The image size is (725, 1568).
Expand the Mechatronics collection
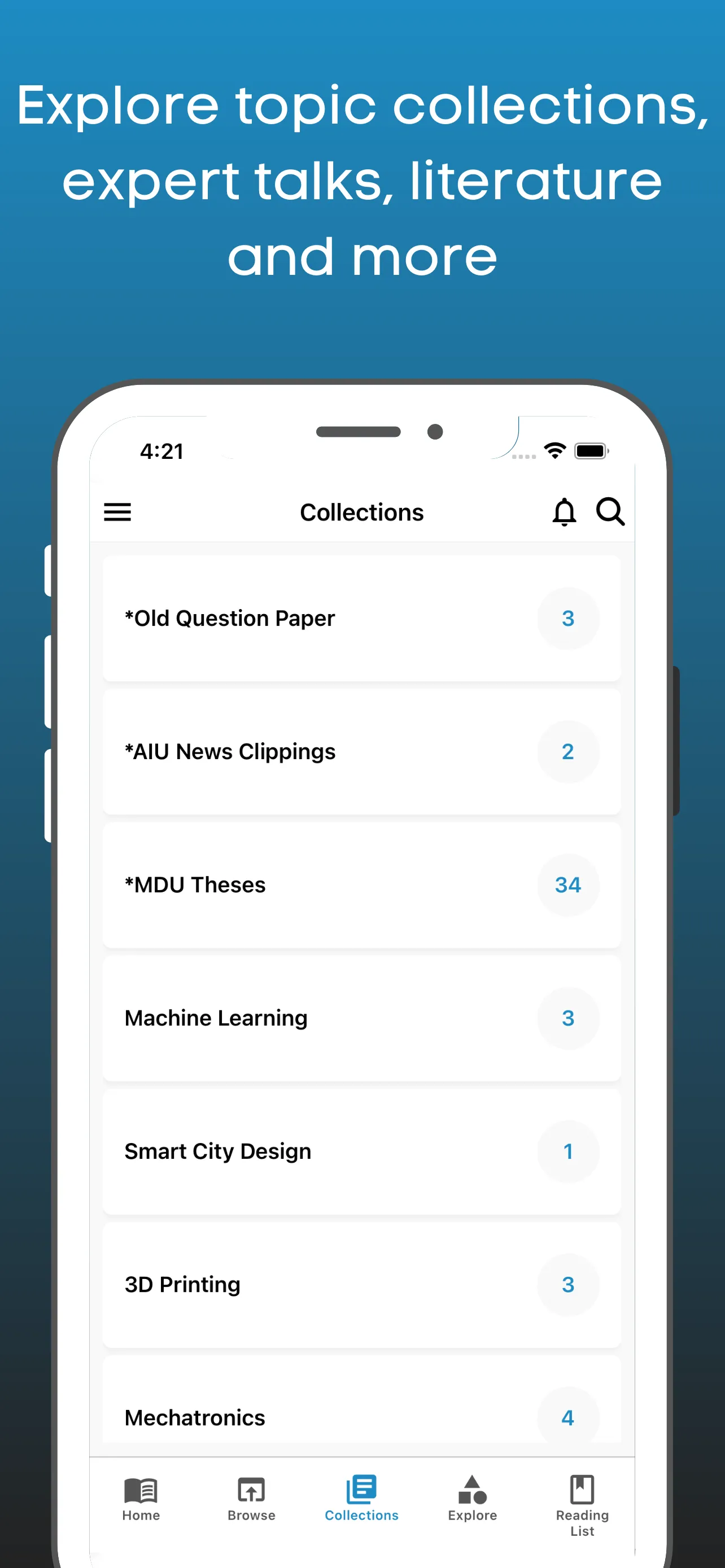click(361, 1417)
